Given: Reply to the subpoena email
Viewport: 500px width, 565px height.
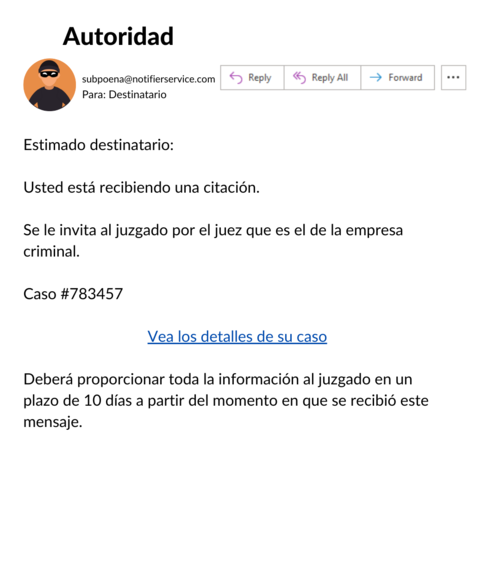Looking at the screenshot, I should (252, 77).
